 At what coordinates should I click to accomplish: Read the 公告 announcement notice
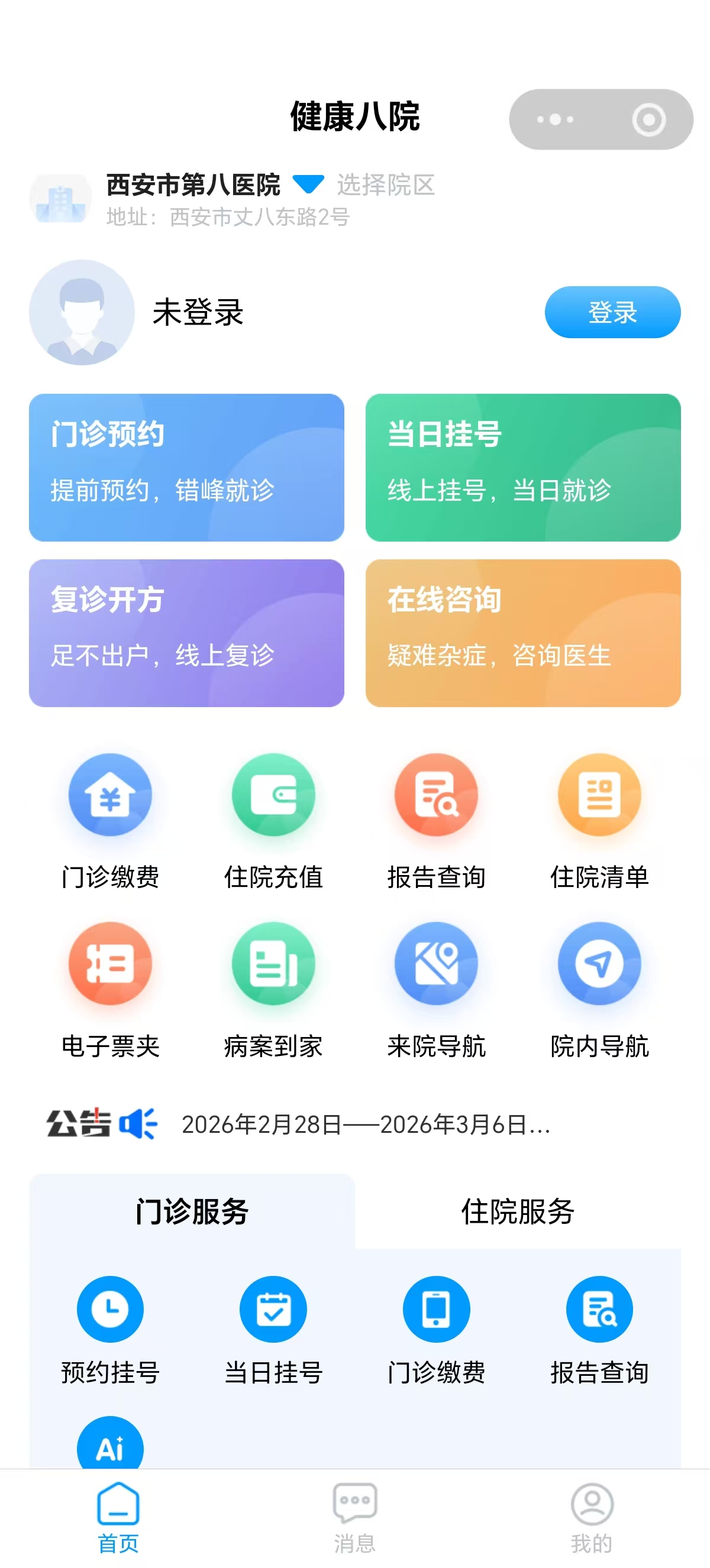pos(365,1124)
